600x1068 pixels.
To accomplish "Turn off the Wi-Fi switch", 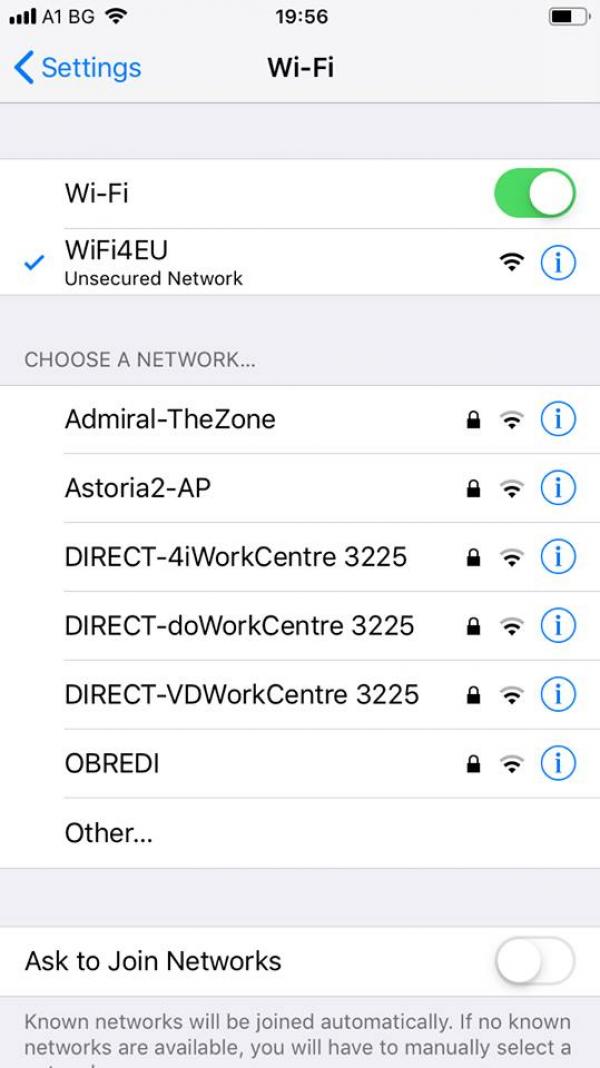I will click(x=535, y=193).
